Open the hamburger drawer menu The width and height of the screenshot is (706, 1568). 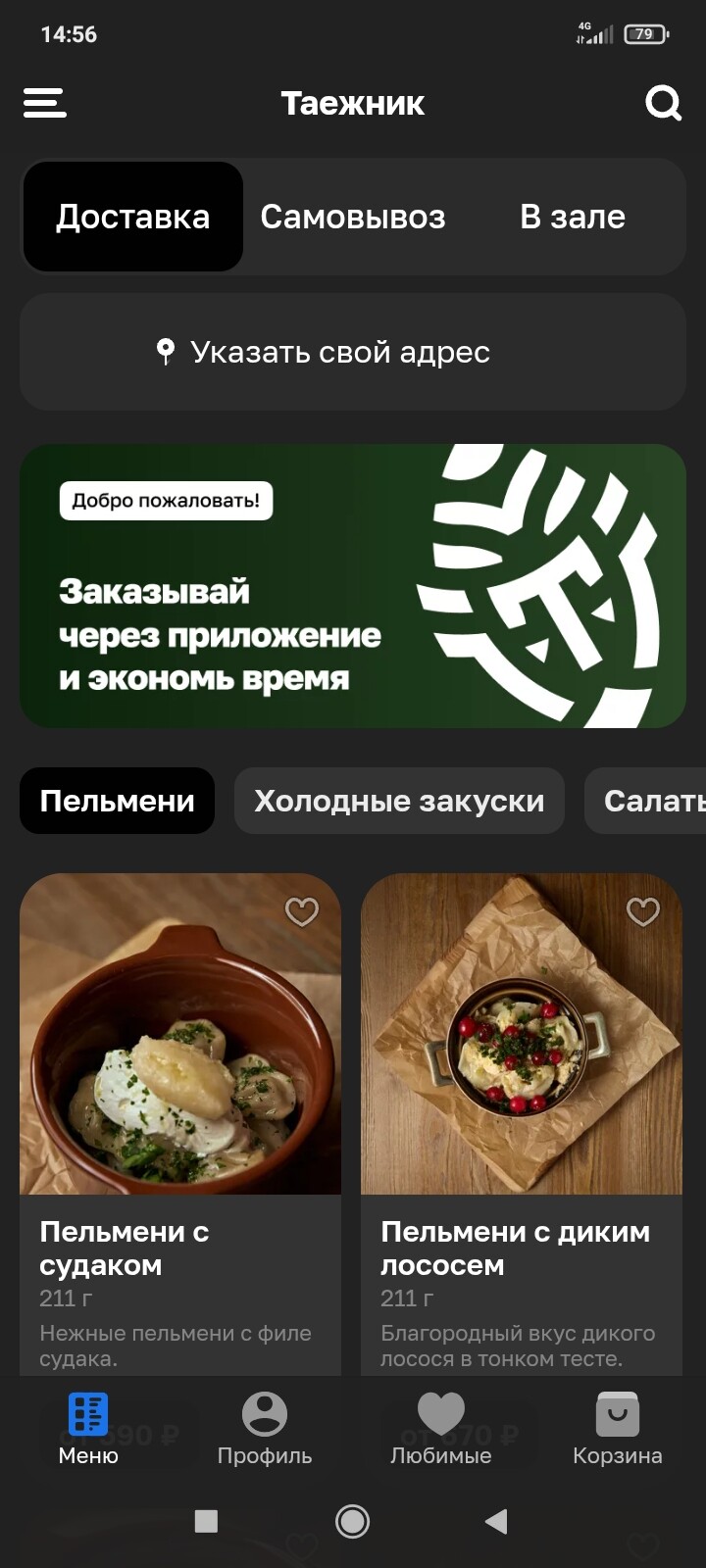pyautogui.click(x=45, y=103)
